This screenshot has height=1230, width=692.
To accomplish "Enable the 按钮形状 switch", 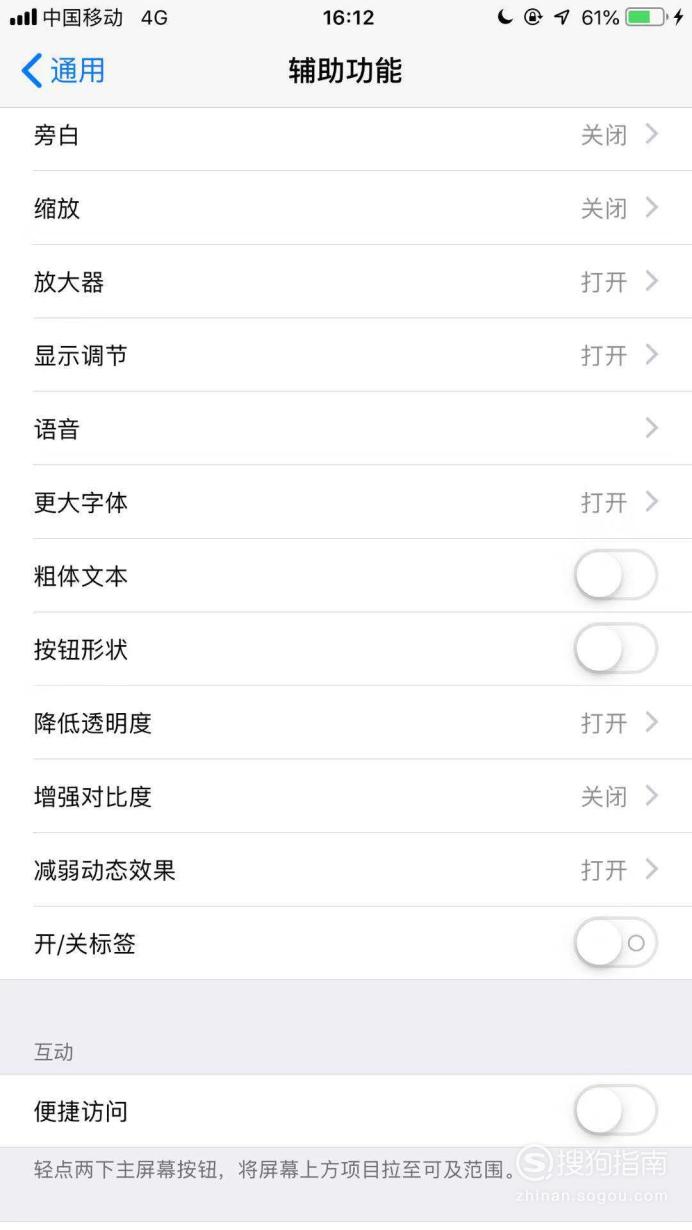I will click(616, 649).
